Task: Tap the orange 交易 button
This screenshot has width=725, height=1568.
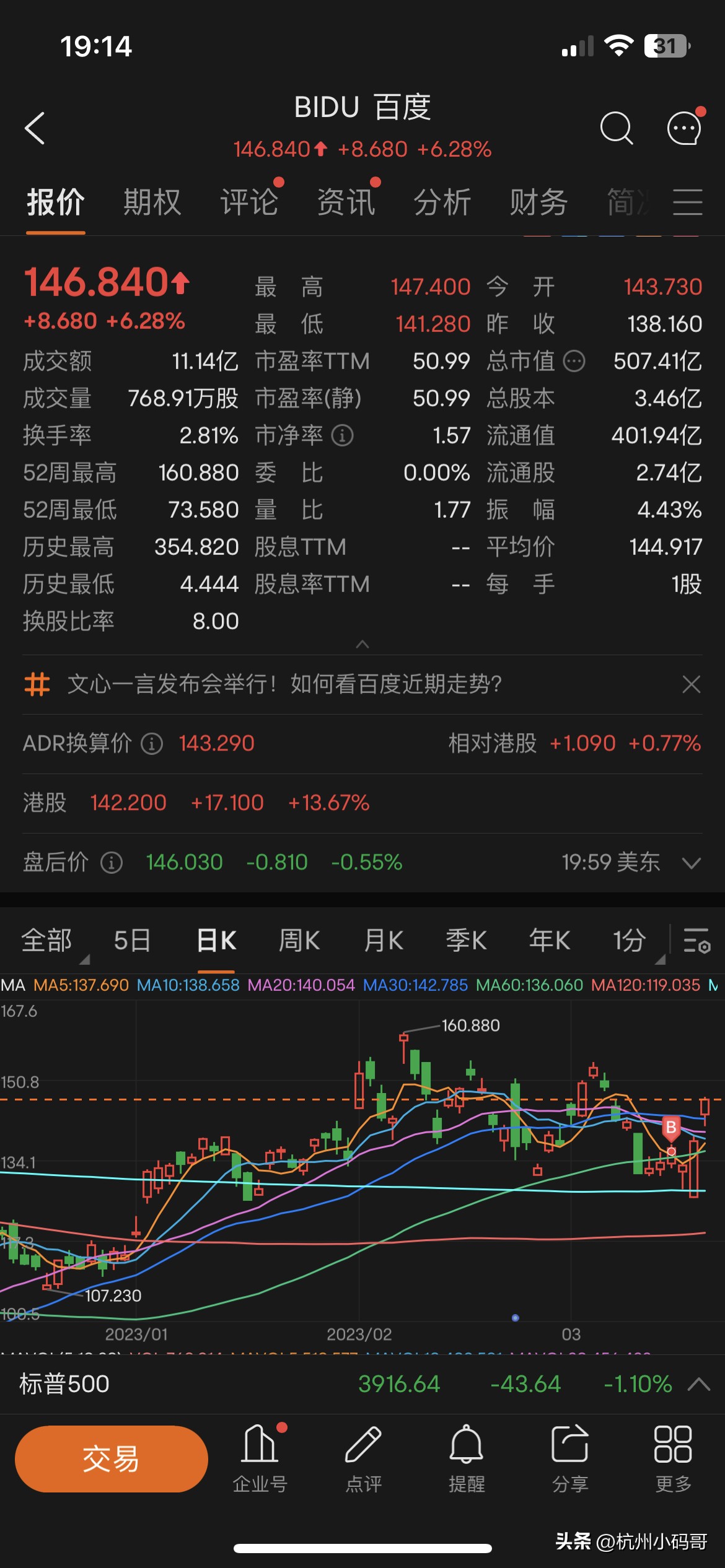Action: (x=112, y=1458)
